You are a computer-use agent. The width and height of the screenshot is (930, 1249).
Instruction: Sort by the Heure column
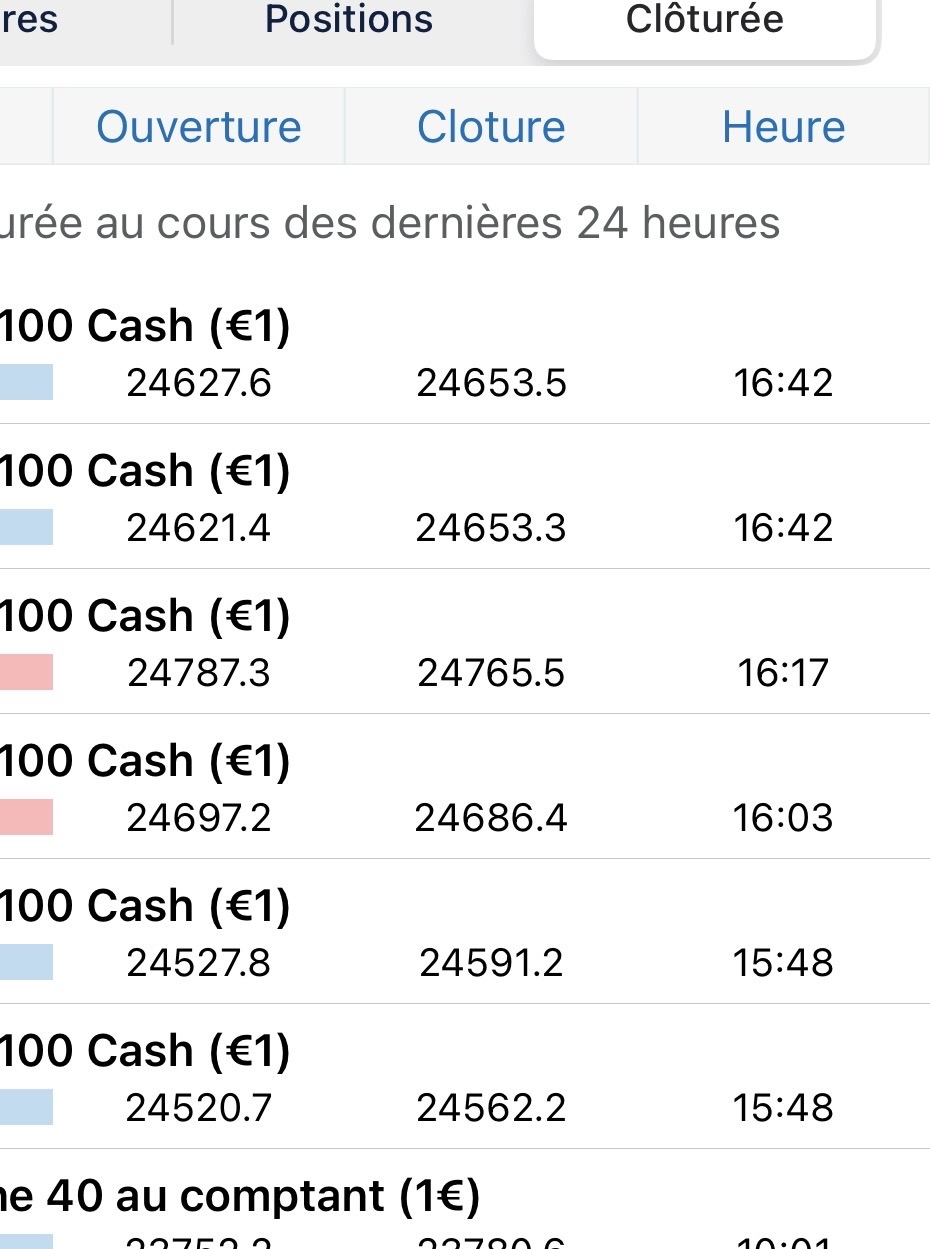[783, 127]
